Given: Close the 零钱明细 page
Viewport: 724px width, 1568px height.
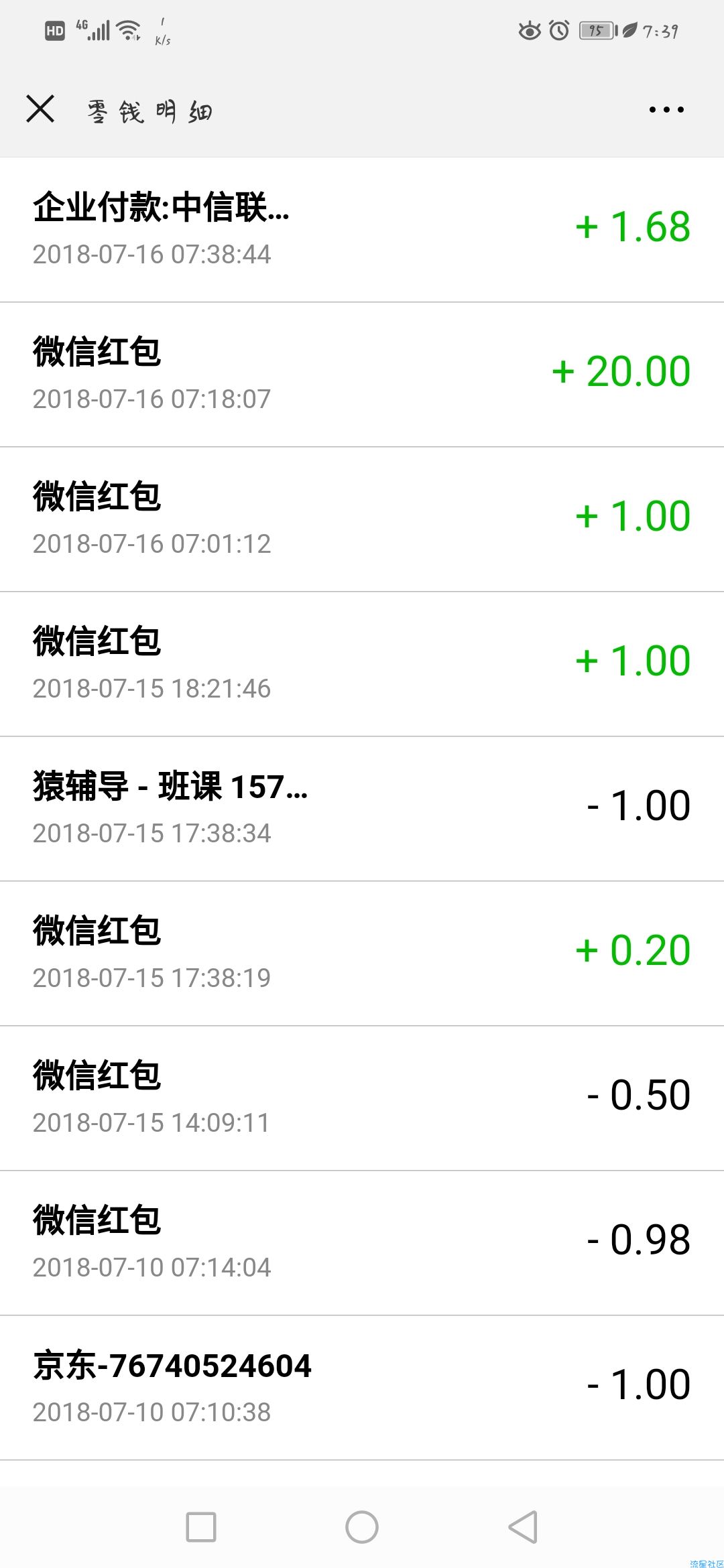Looking at the screenshot, I should tap(40, 109).
